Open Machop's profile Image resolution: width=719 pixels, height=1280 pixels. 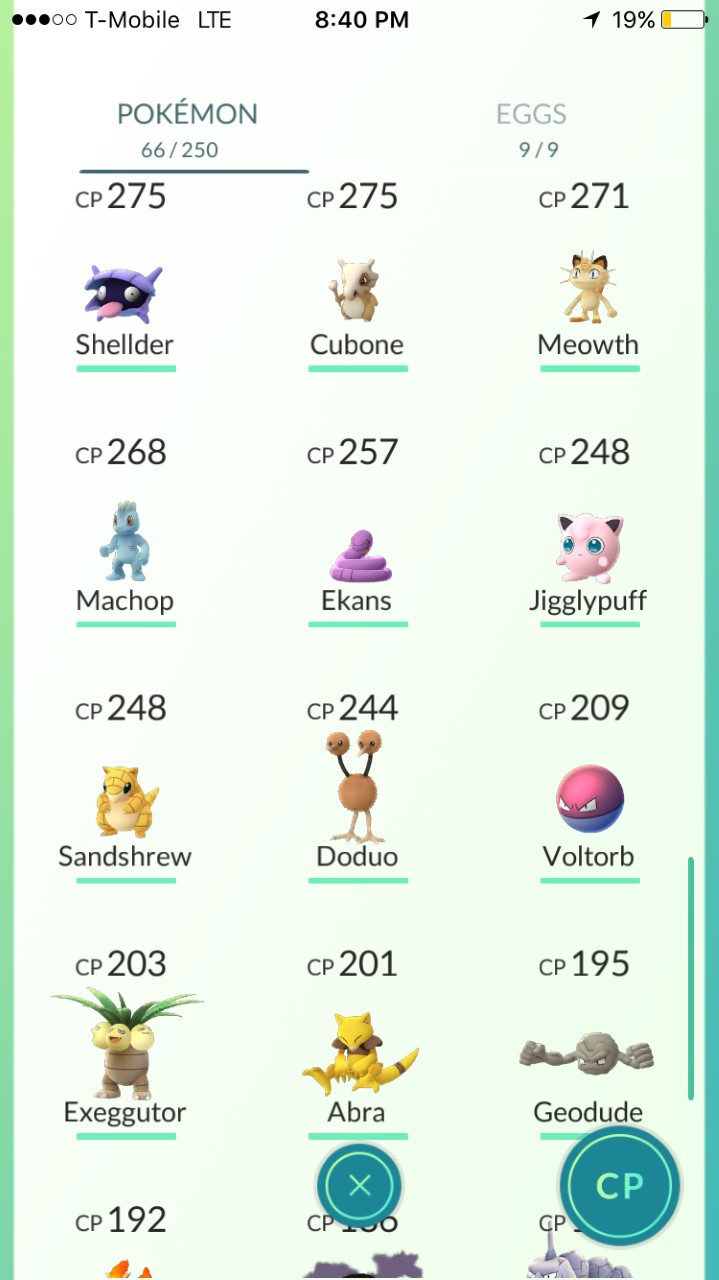click(125, 533)
